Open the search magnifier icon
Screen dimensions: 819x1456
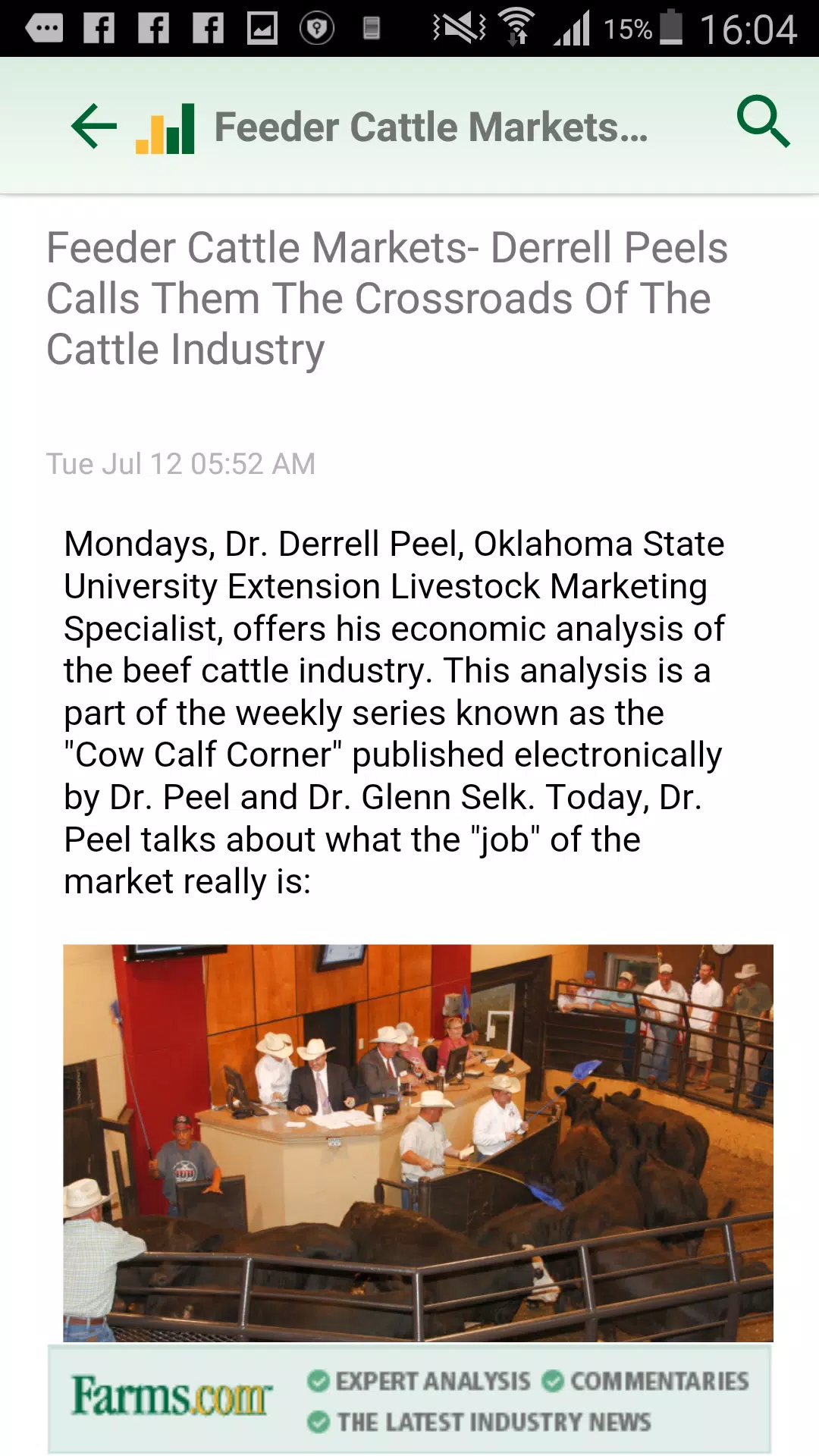(x=763, y=121)
